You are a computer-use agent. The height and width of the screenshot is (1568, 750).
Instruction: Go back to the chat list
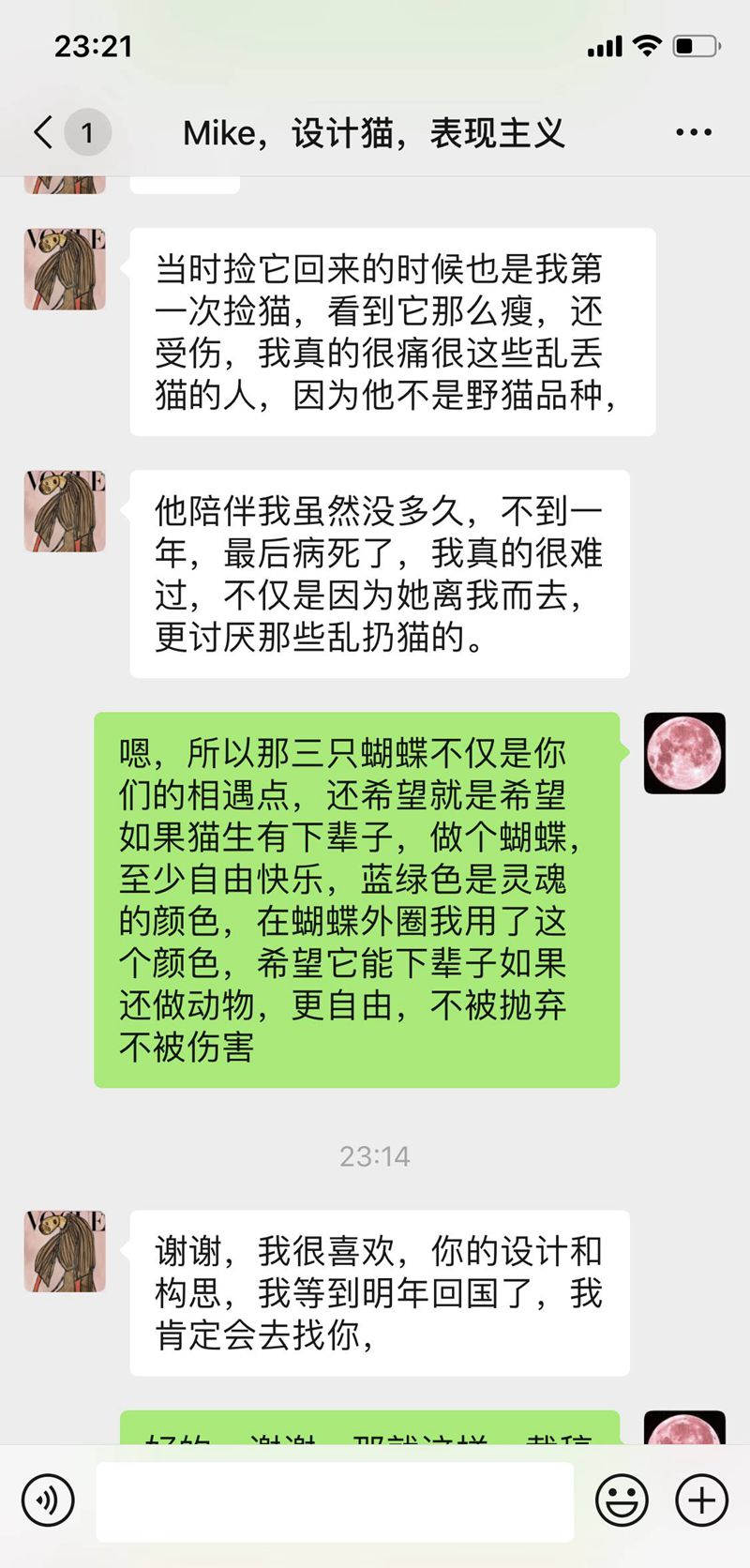44,132
